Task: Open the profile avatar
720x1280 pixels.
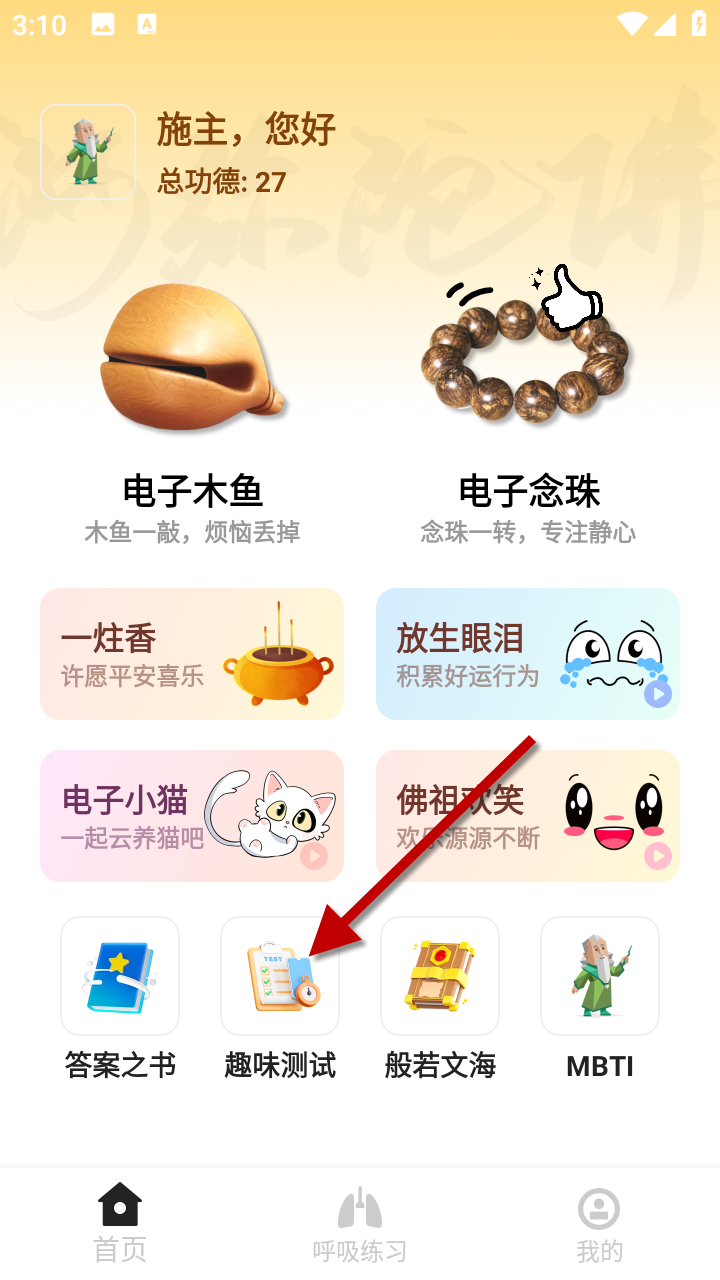Action: tap(88, 152)
